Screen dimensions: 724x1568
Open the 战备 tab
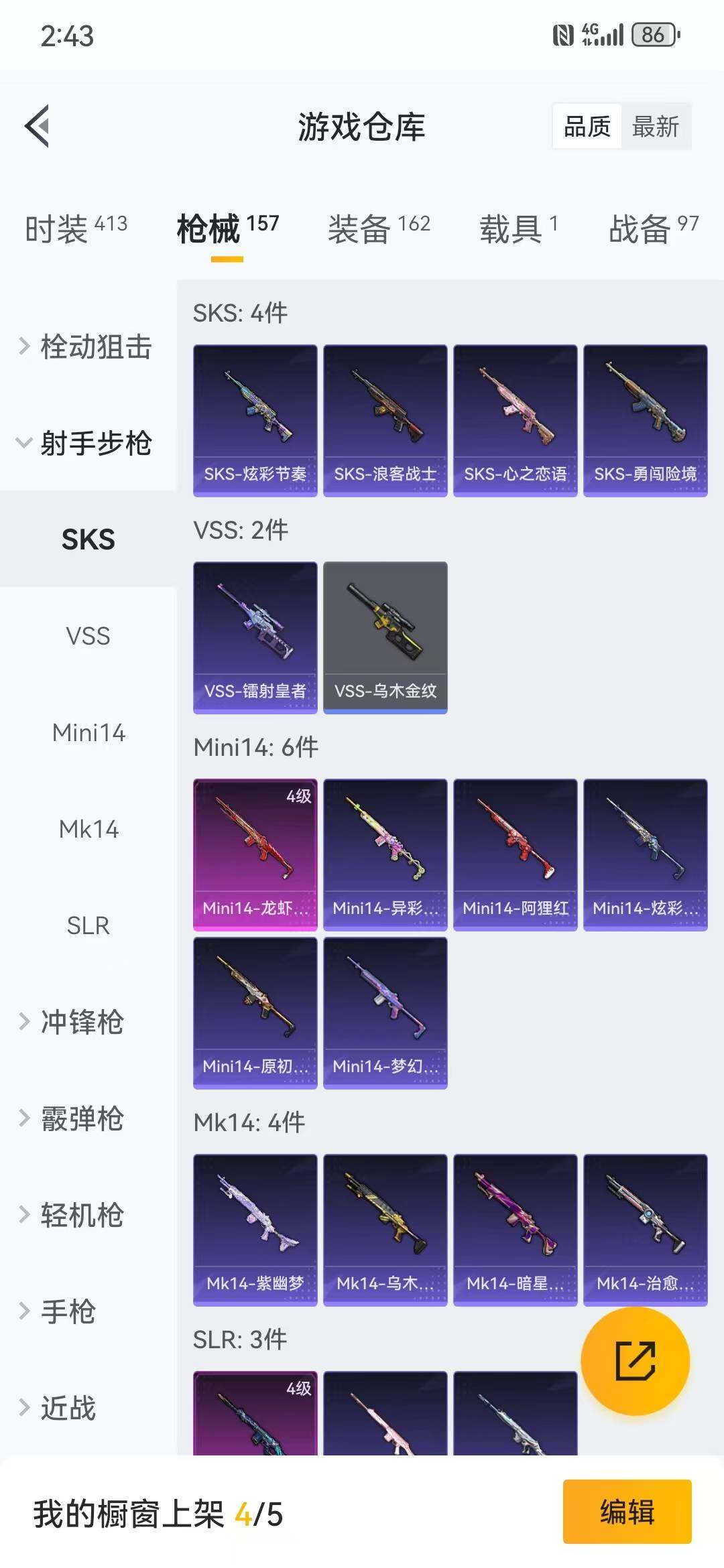(x=654, y=229)
